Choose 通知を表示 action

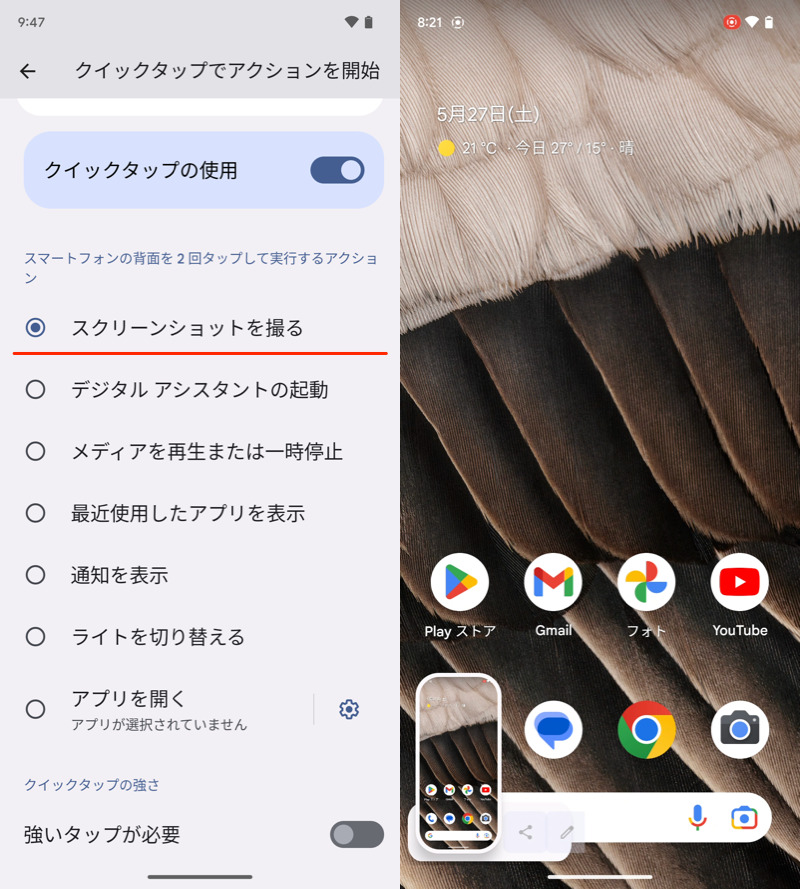[36, 575]
